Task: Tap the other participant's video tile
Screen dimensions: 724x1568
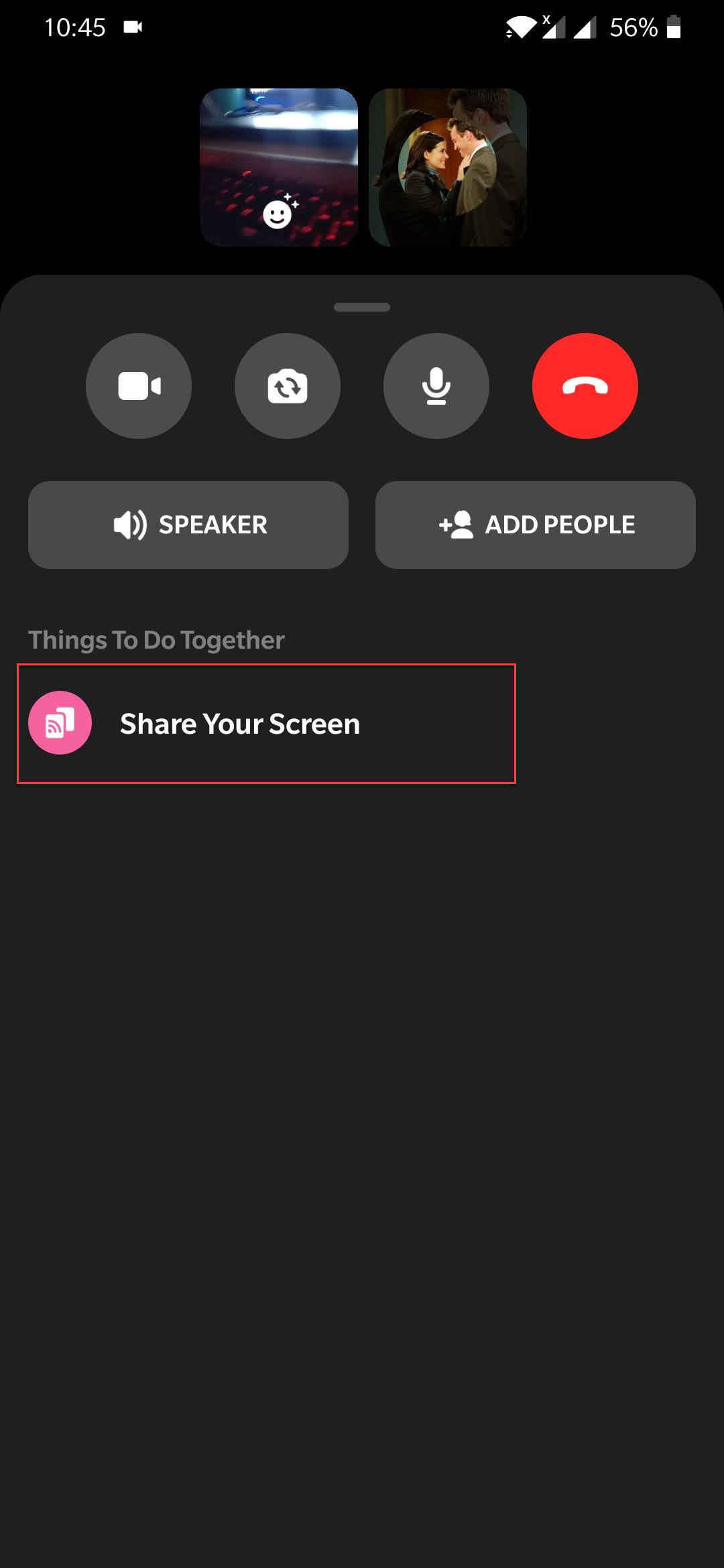Action: 448,168
